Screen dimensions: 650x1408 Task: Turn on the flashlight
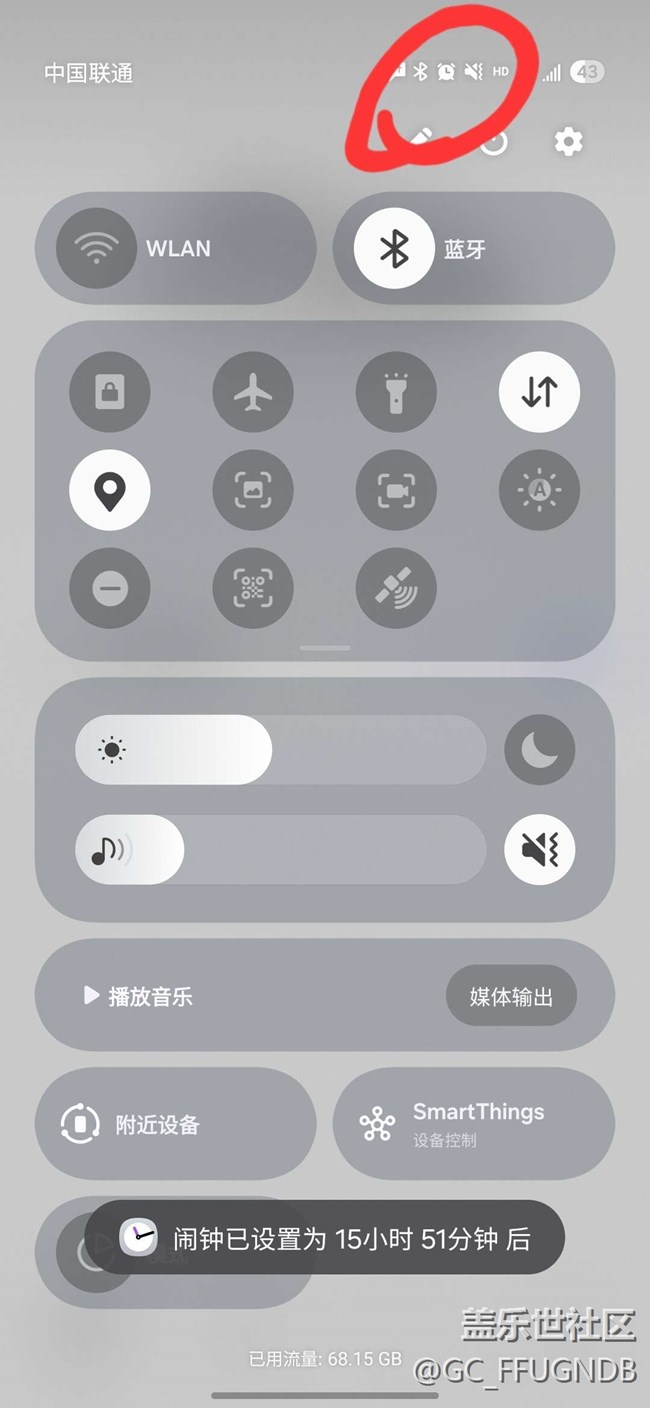click(396, 392)
